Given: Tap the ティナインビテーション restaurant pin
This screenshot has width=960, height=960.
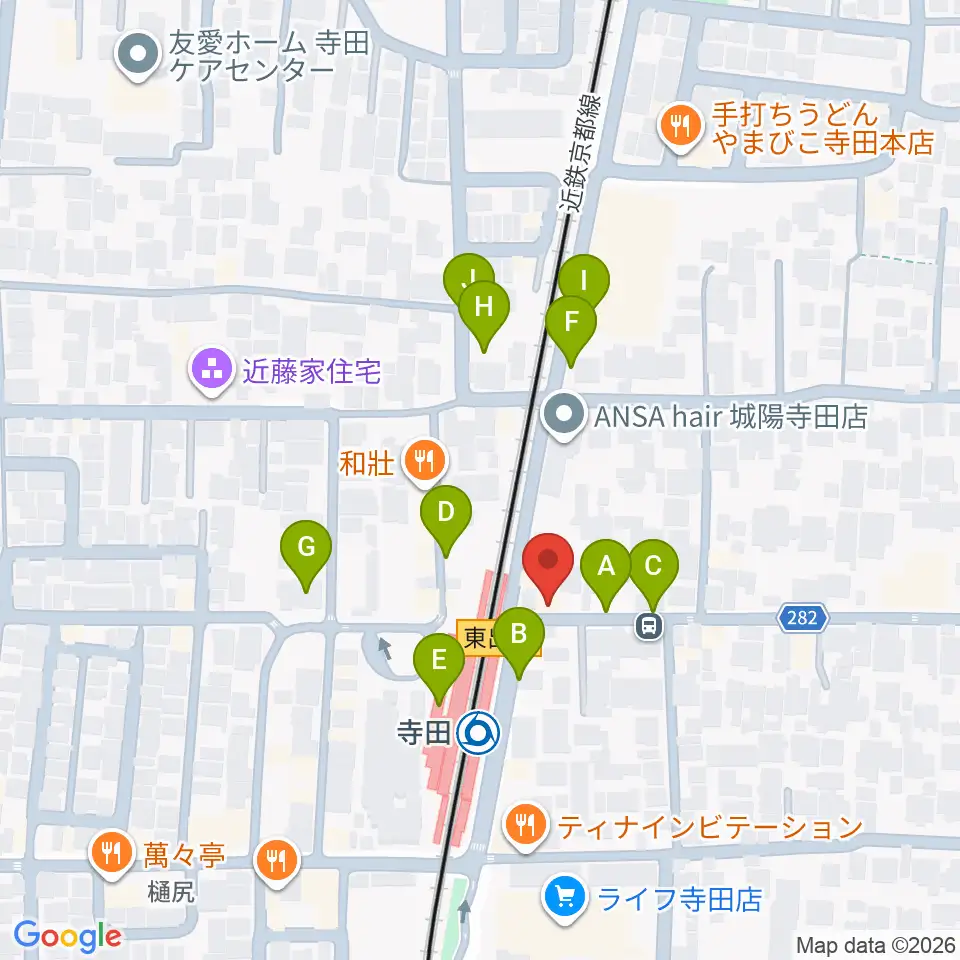Looking at the screenshot, I should pos(525,827).
